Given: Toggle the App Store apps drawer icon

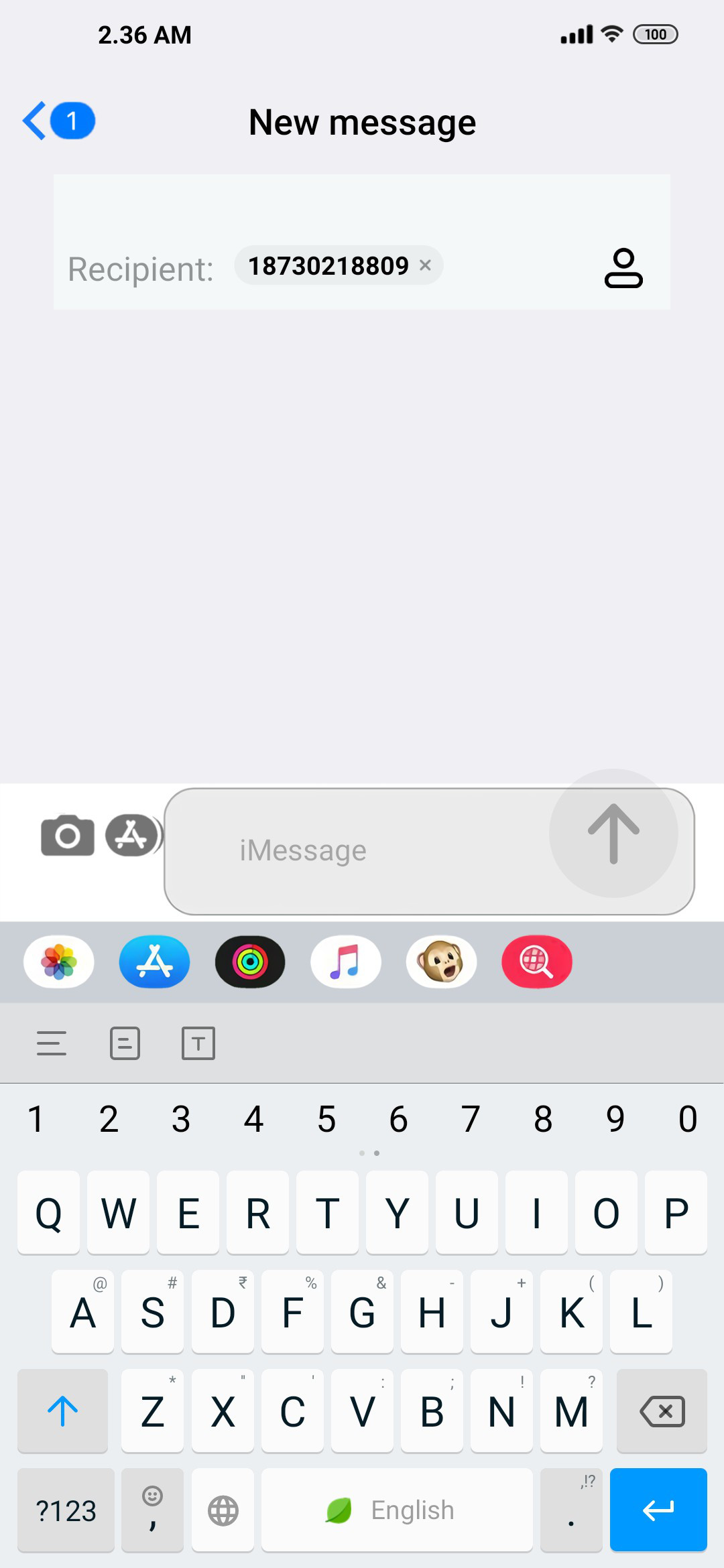Looking at the screenshot, I should pyautogui.click(x=133, y=835).
